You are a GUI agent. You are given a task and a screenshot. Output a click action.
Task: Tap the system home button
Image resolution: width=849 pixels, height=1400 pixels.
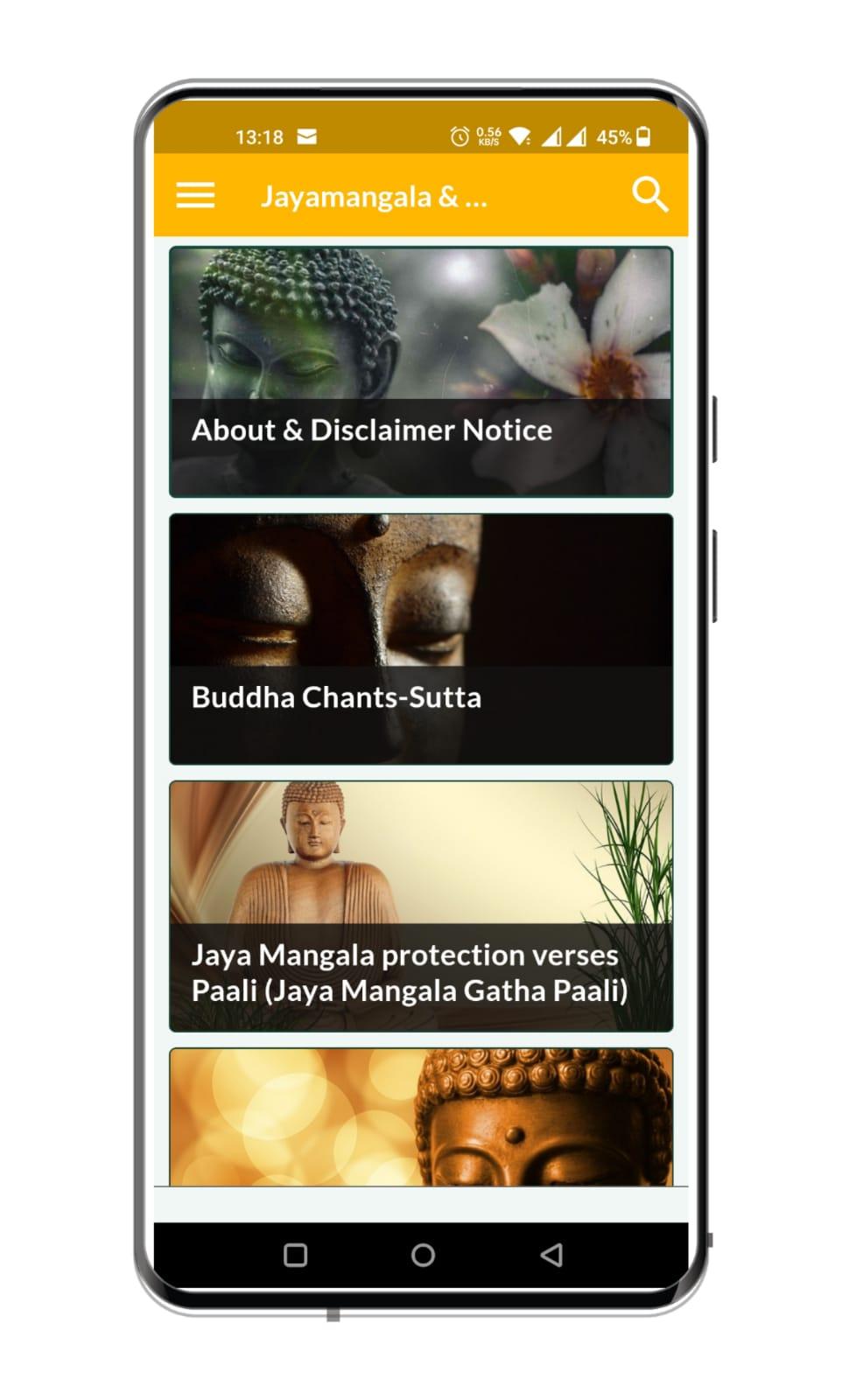tap(423, 1255)
